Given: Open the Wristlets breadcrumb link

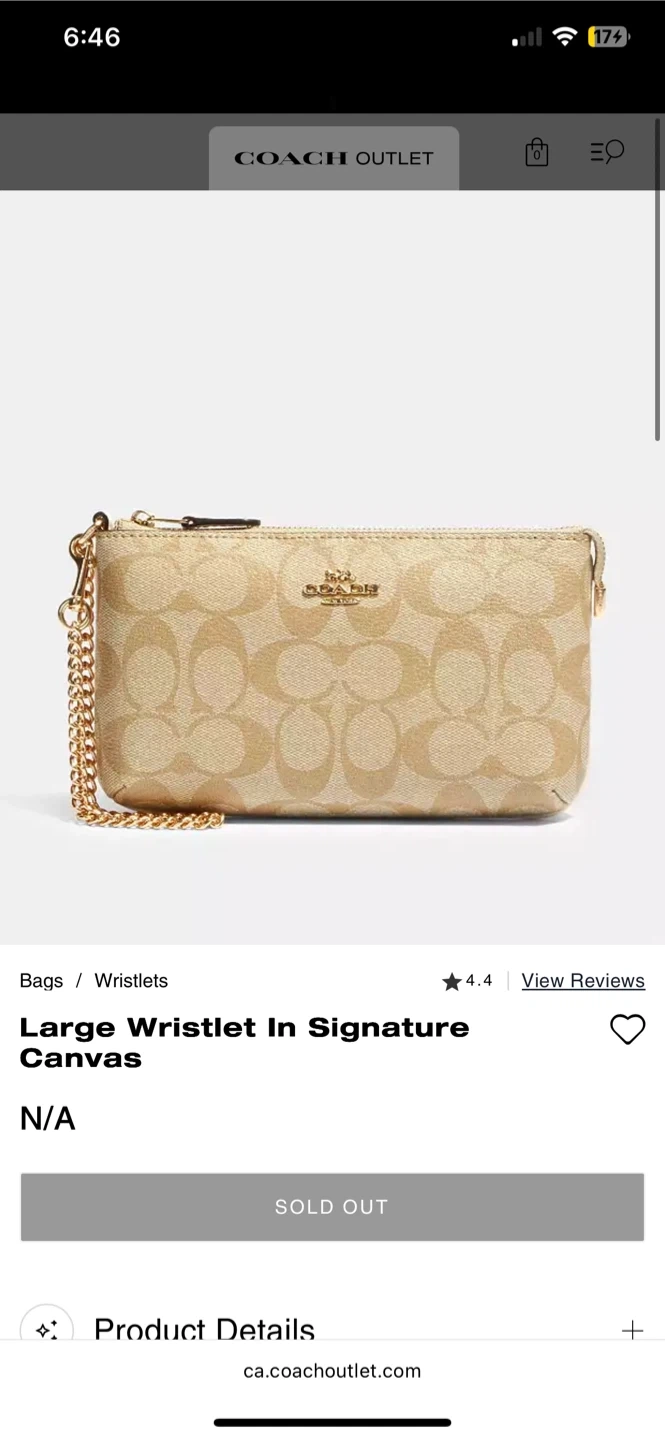Looking at the screenshot, I should coord(131,981).
